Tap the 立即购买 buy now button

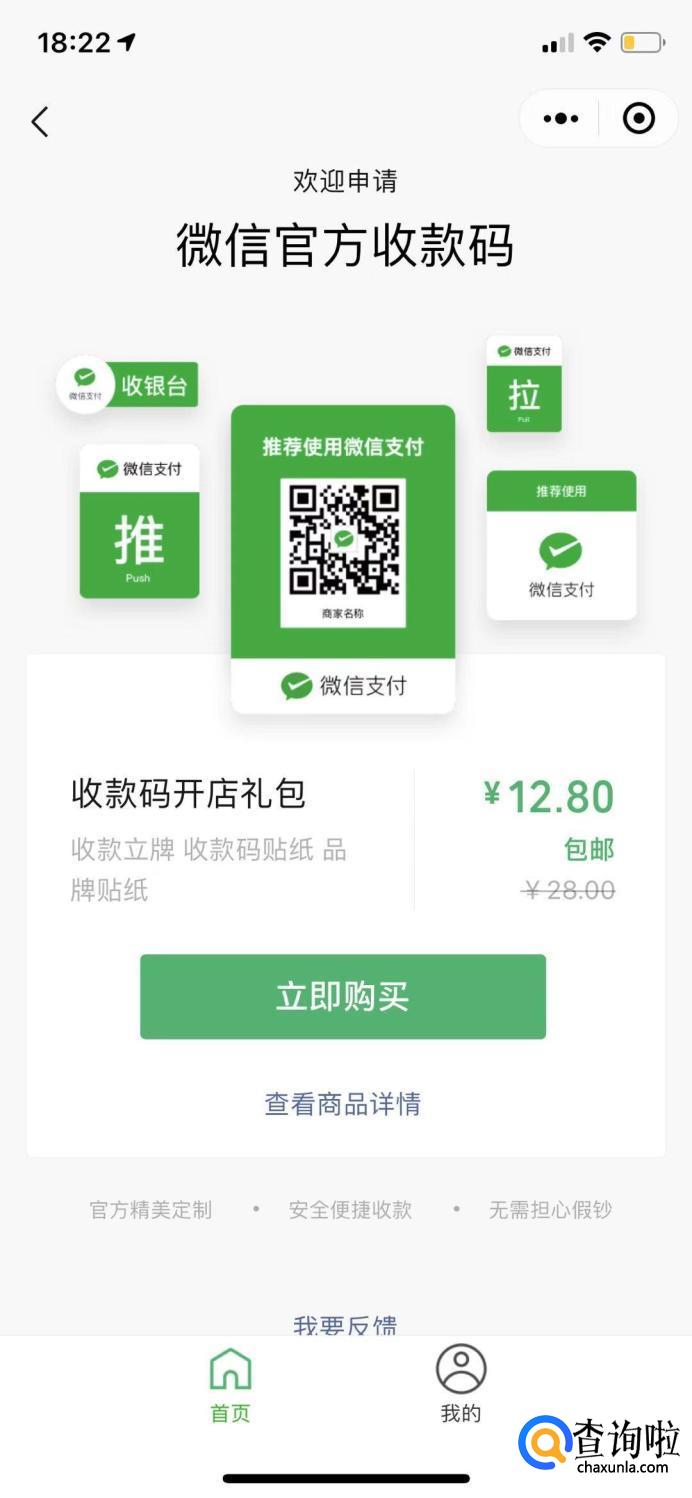[x=343, y=996]
